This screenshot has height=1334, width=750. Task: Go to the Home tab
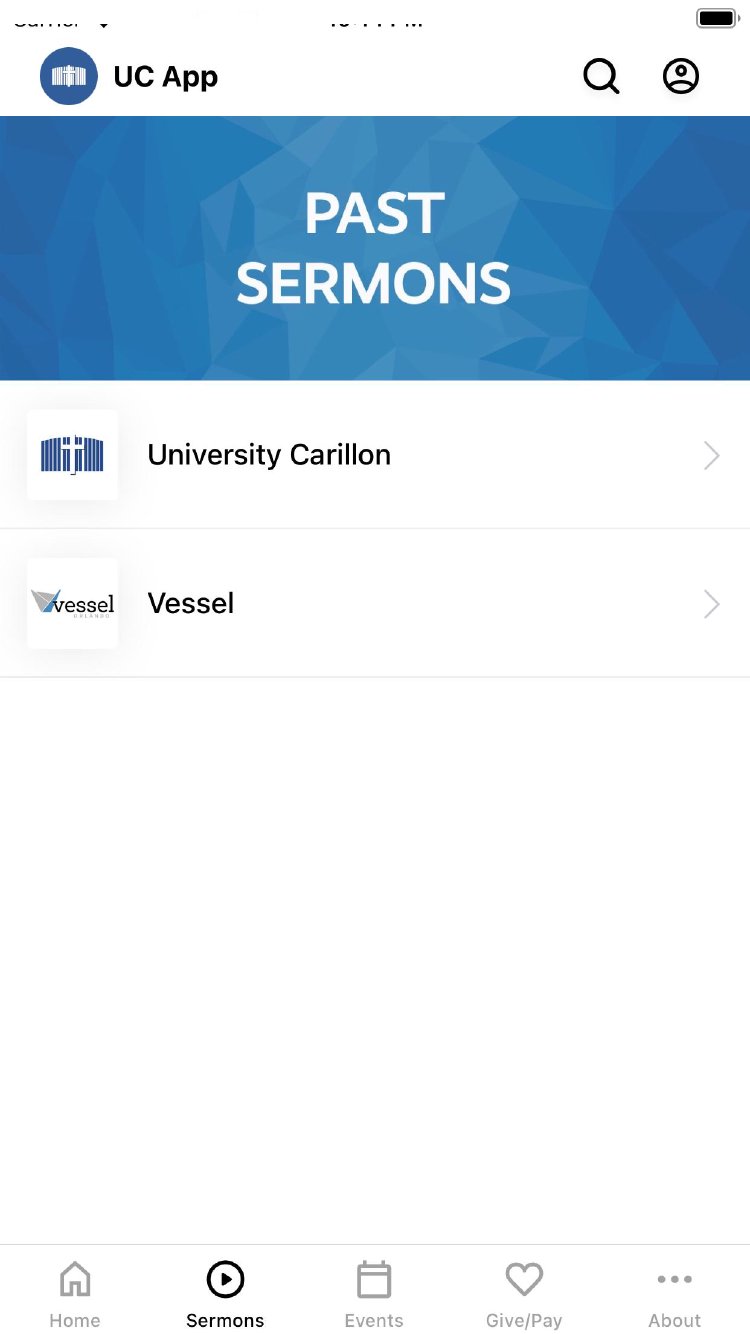[75, 1294]
